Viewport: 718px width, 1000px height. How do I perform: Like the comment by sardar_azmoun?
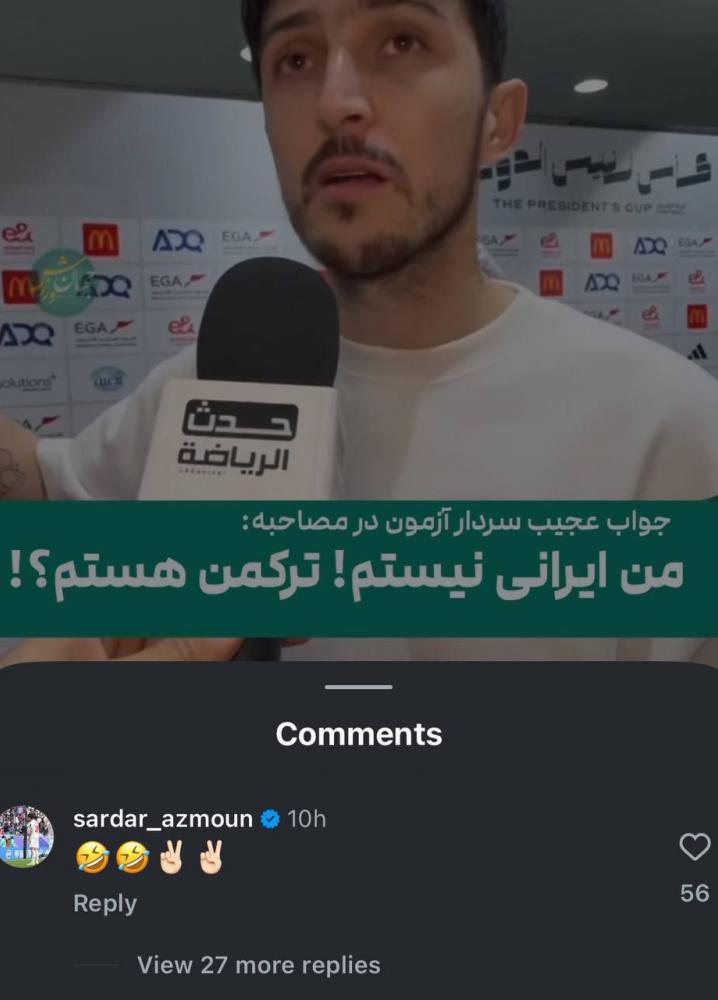(x=694, y=848)
